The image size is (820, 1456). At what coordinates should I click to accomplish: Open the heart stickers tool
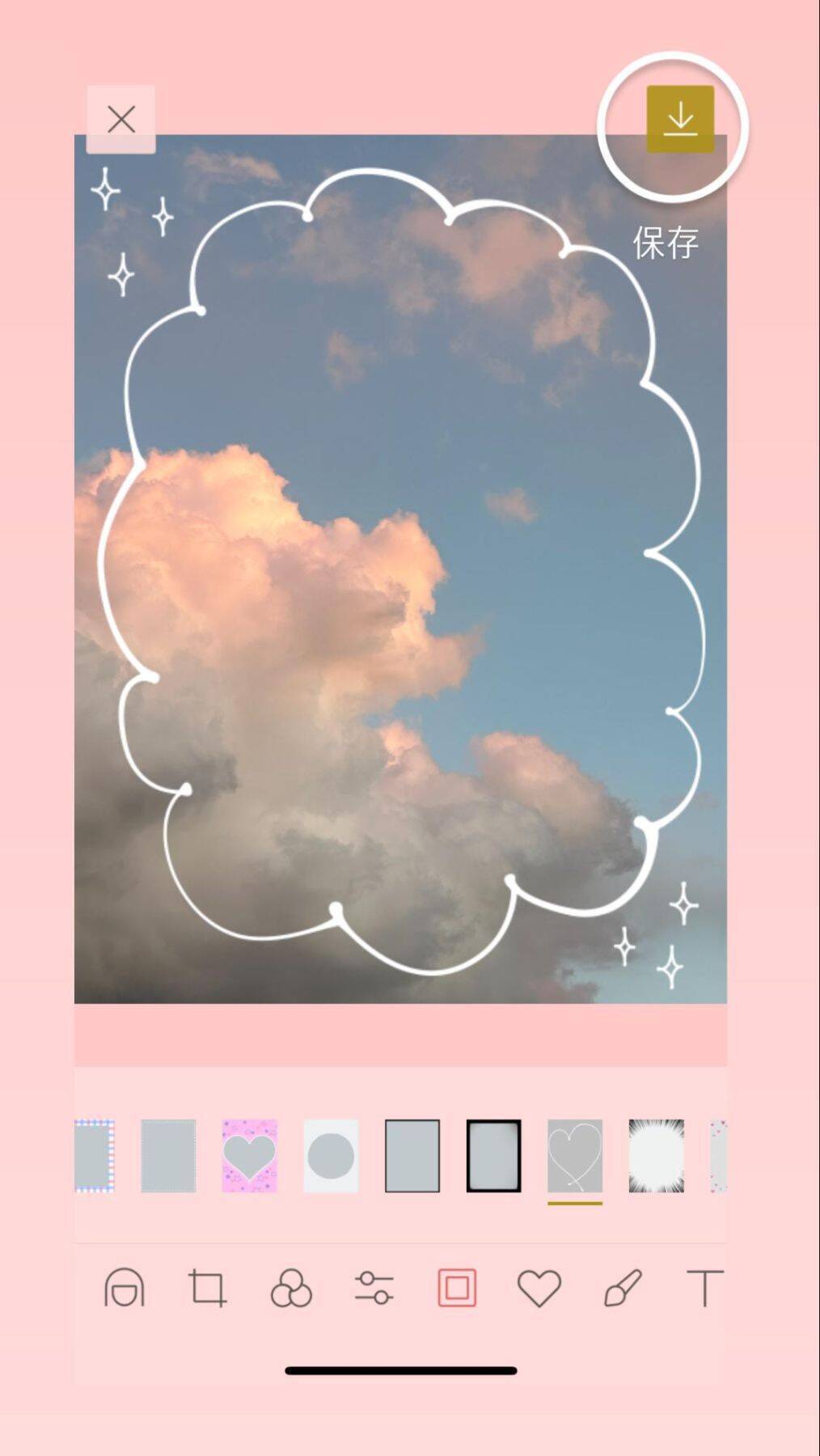coord(539,1288)
